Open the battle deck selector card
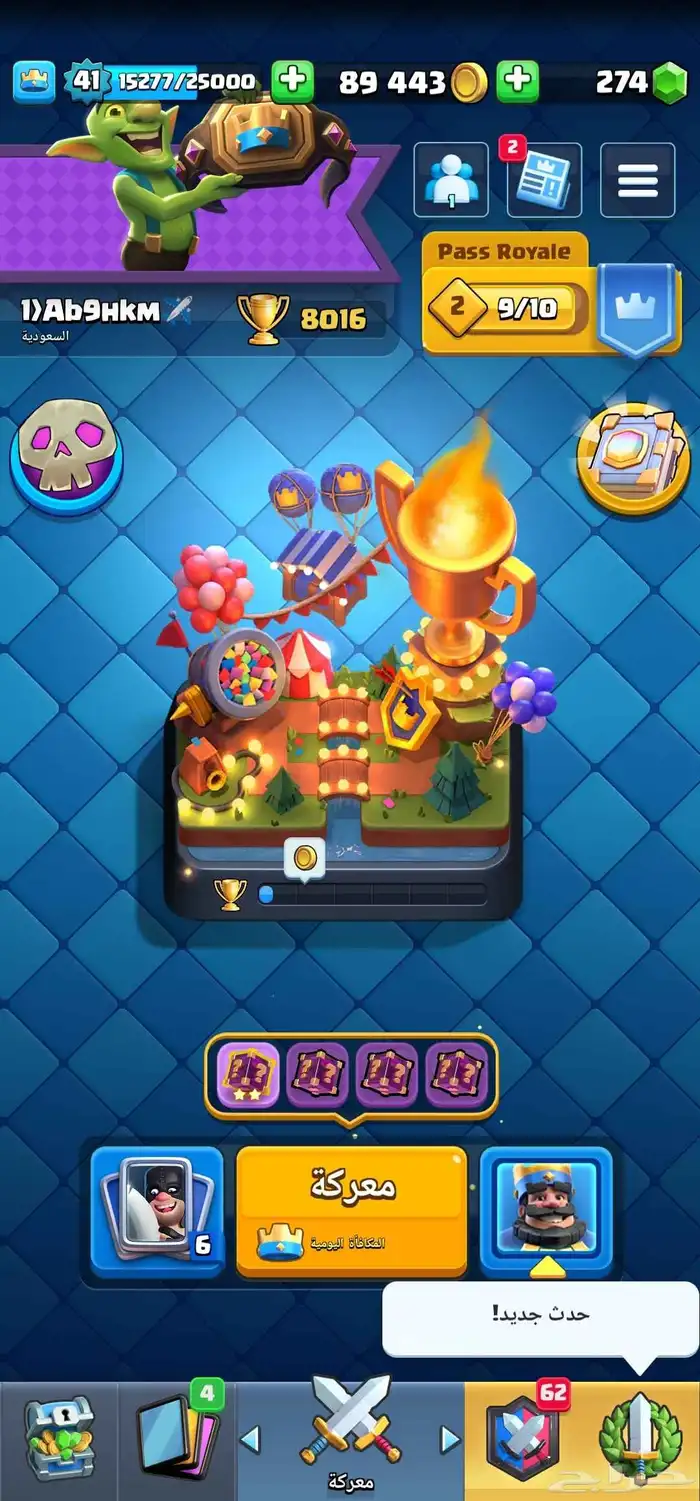 click(157, 1211)
